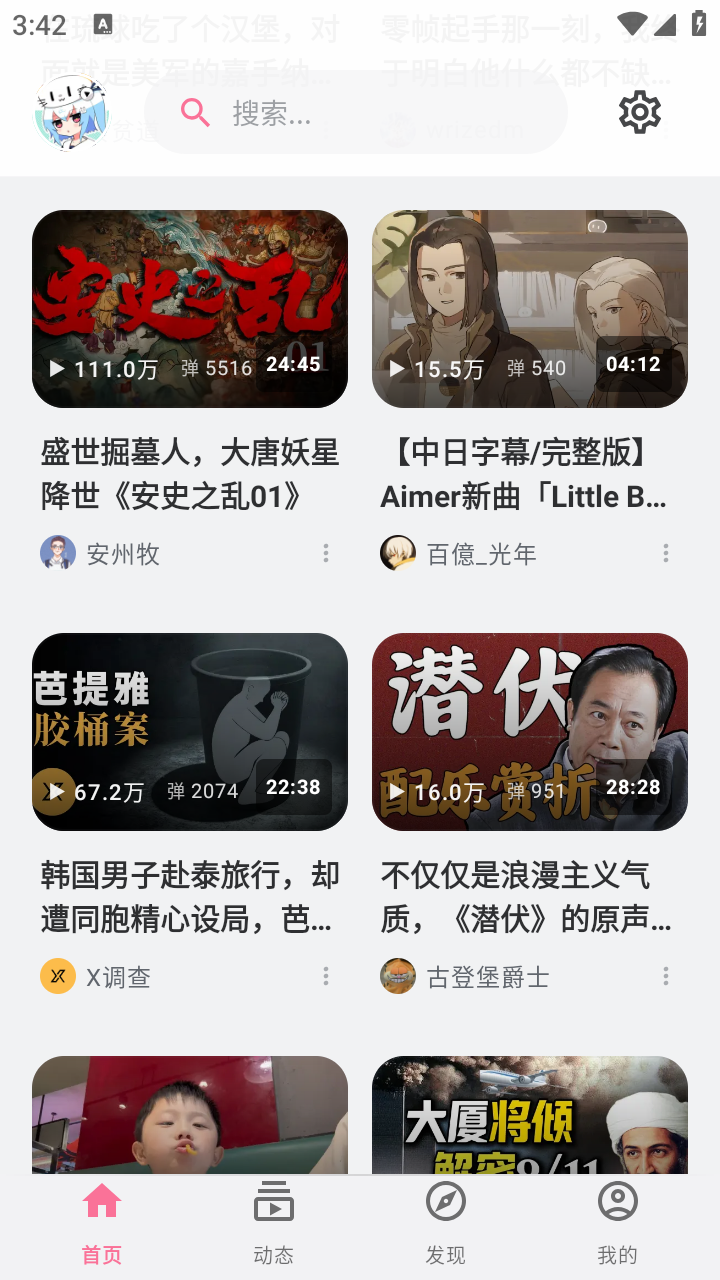The height and width of the screenshot is (1280, 720).
Task: Watch the 芭提雅胶桶案 video
Action: 190,732
